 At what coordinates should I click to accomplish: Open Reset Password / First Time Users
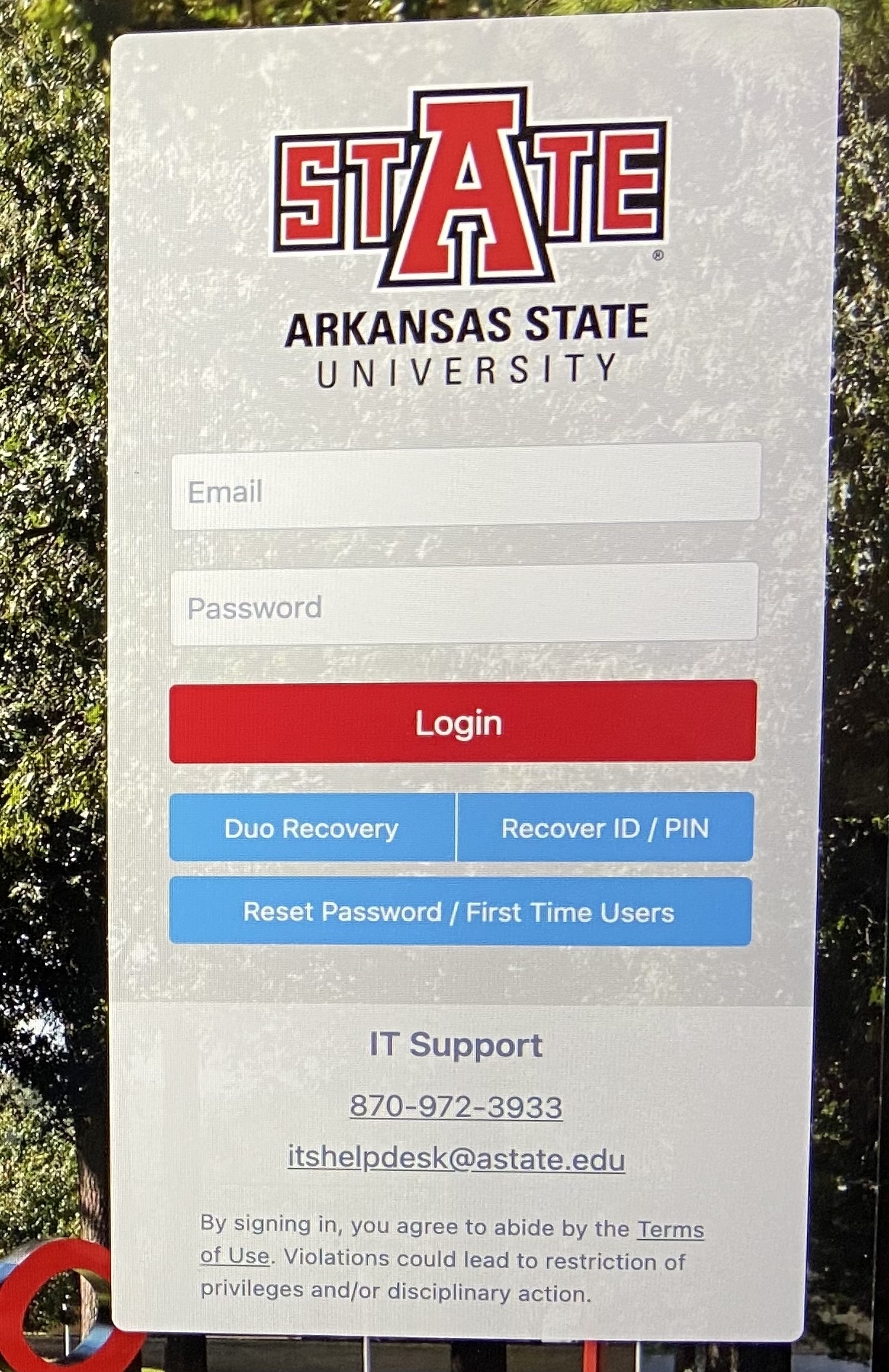(x=459, y=912)
